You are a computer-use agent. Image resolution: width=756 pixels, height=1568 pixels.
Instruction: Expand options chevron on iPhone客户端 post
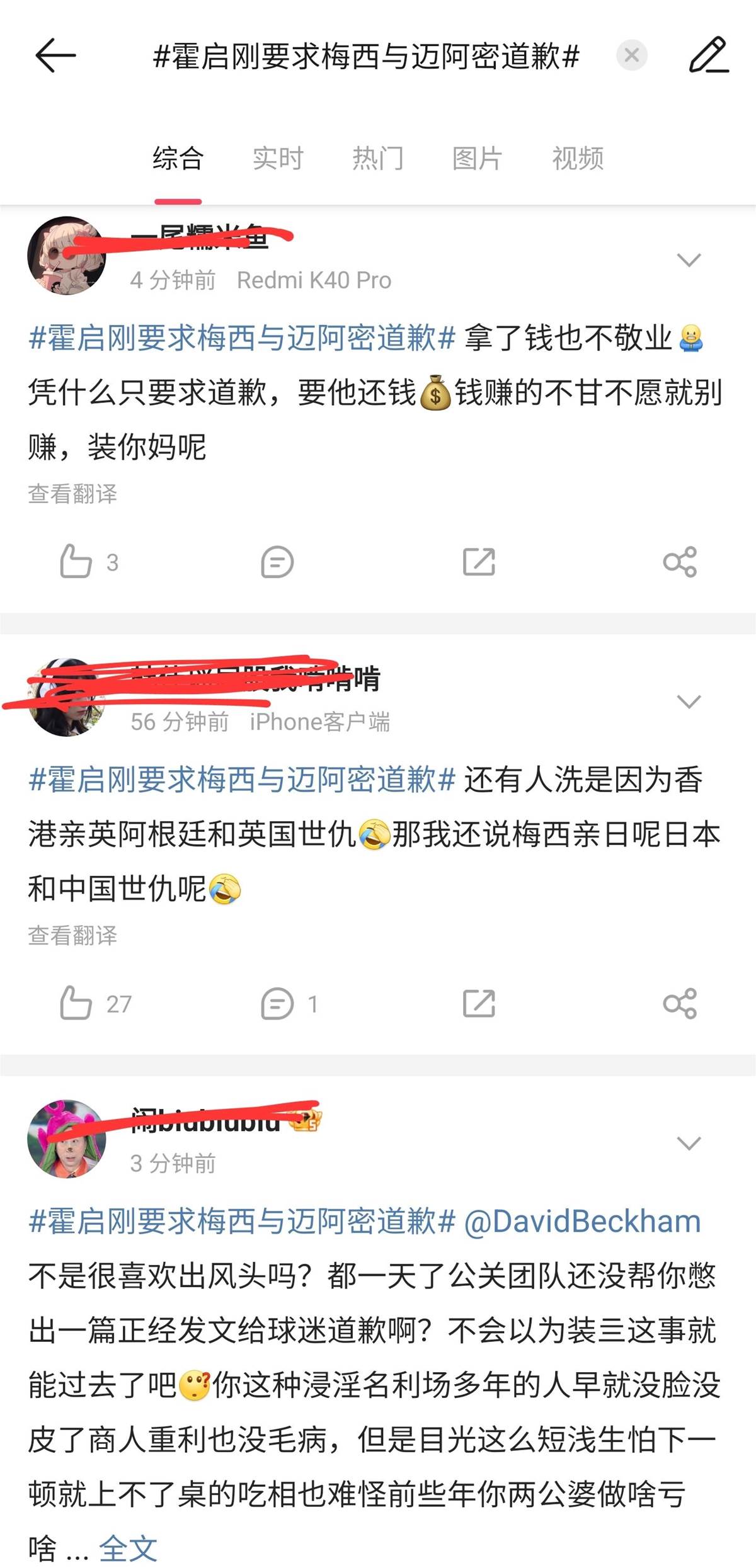click(688, 701)
